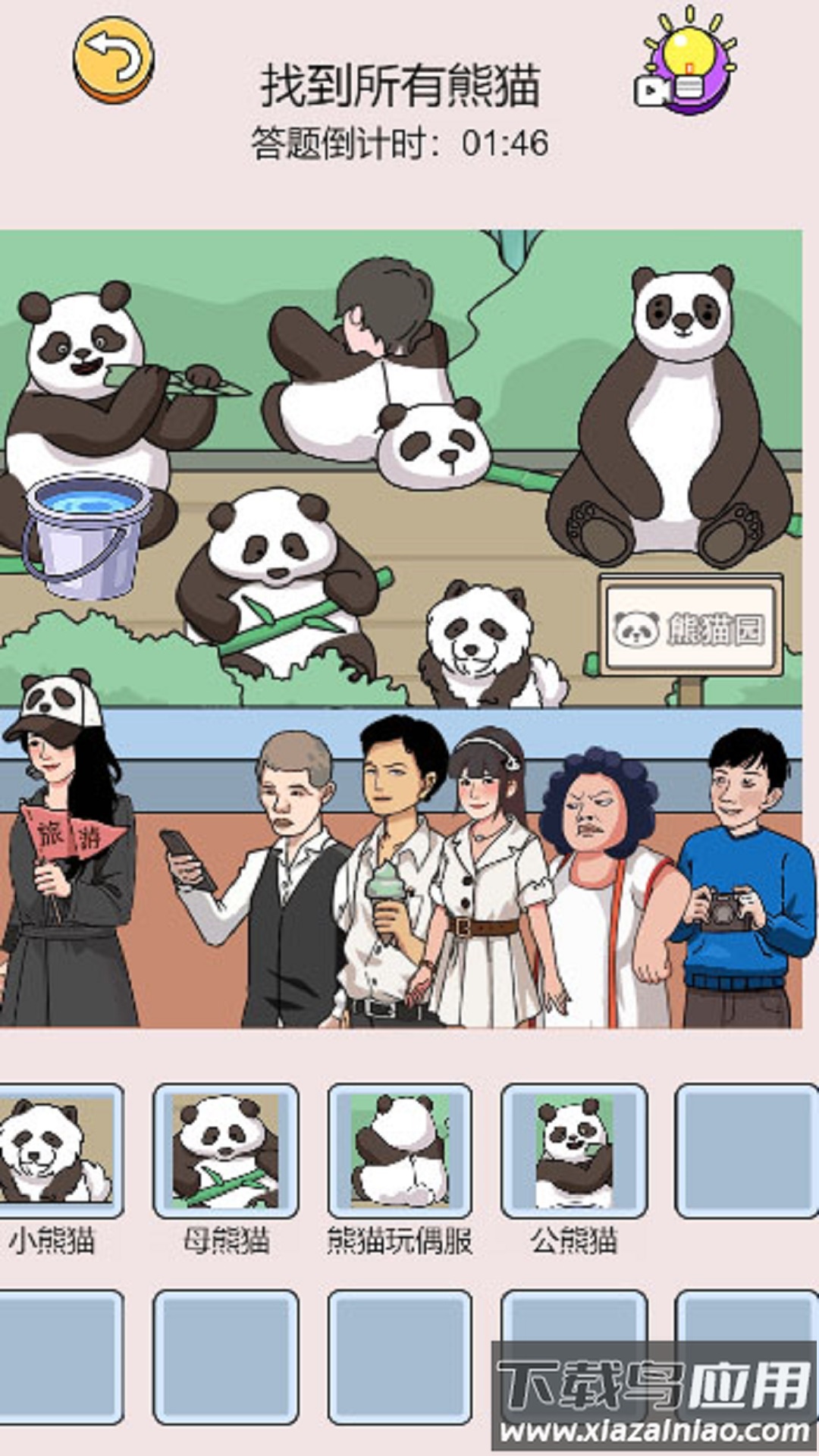Tap the panda logo on the 熊猫园 sign
The width and height of the screenshot is (819, 1456).
635,629
